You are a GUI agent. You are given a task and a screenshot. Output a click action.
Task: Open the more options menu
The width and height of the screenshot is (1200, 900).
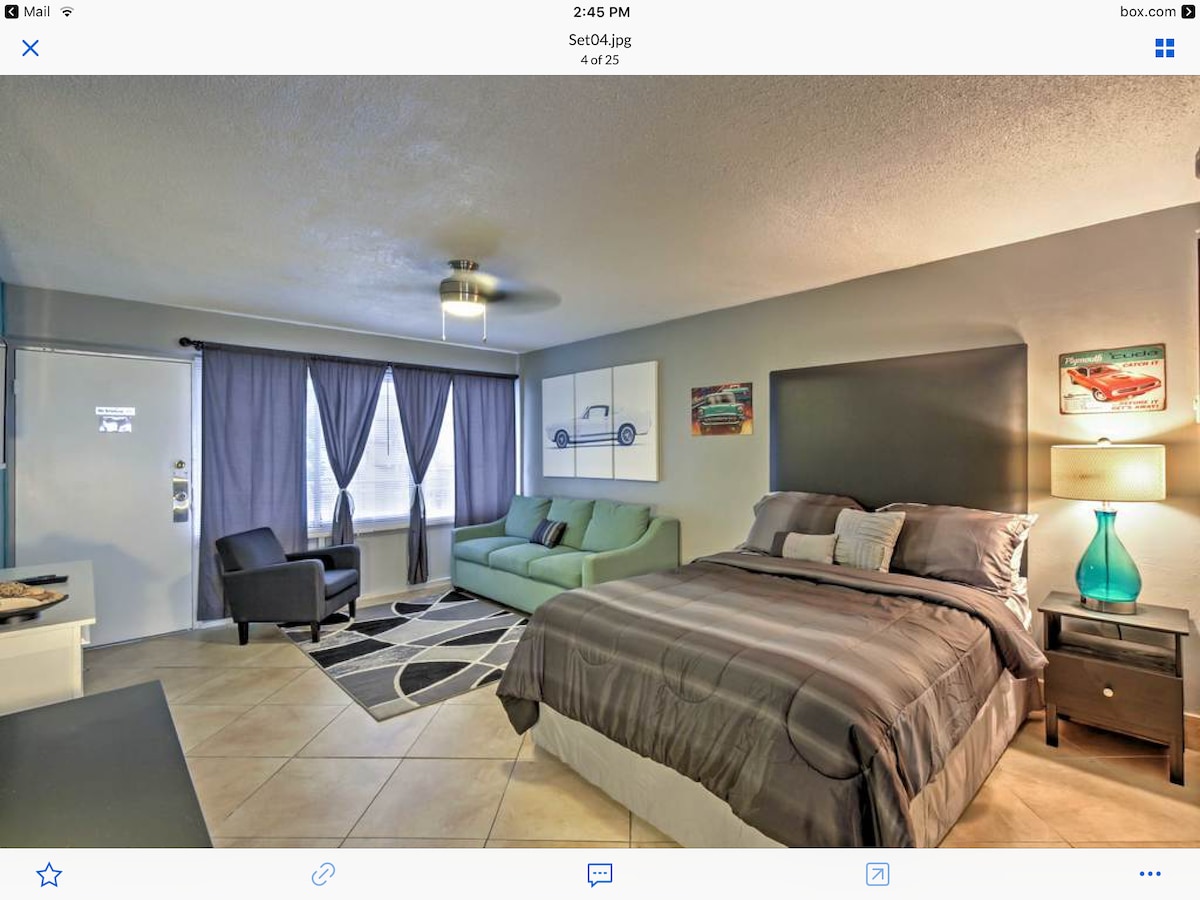(1150, 875)
